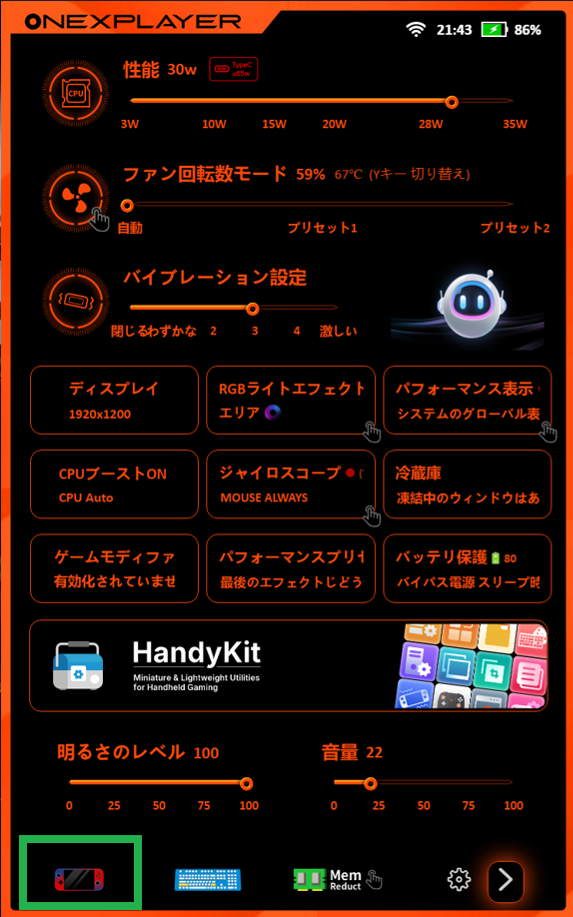573x917 pixels.
Task: Open the handheld console tab
Action: (80, 878)
